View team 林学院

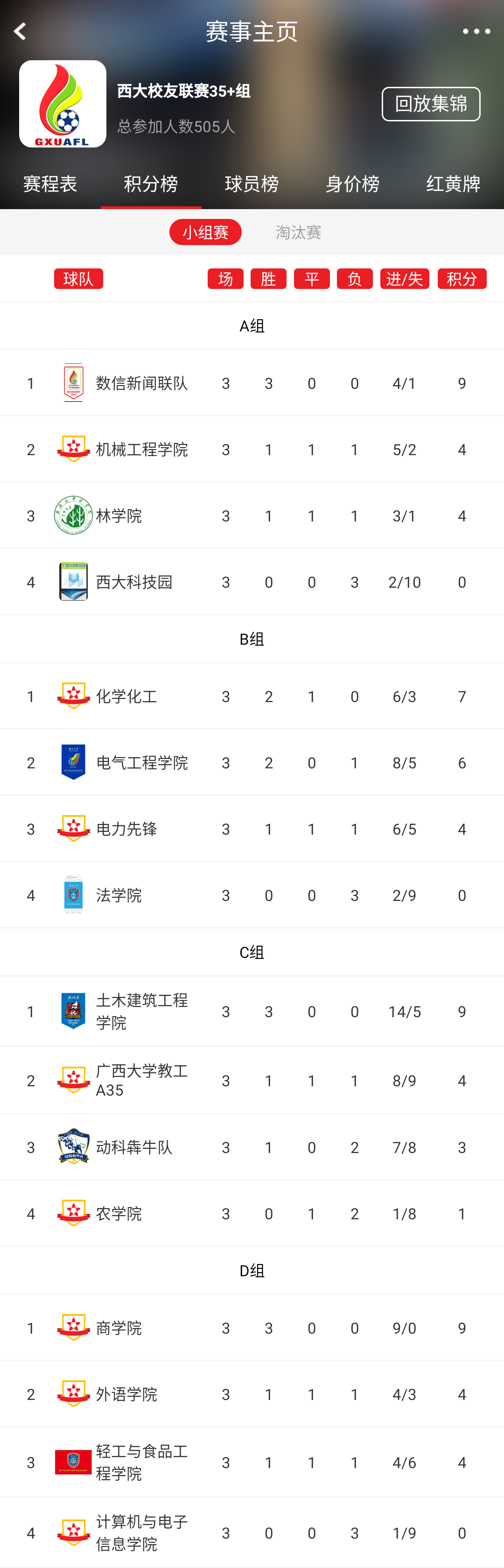click(119, 515)
